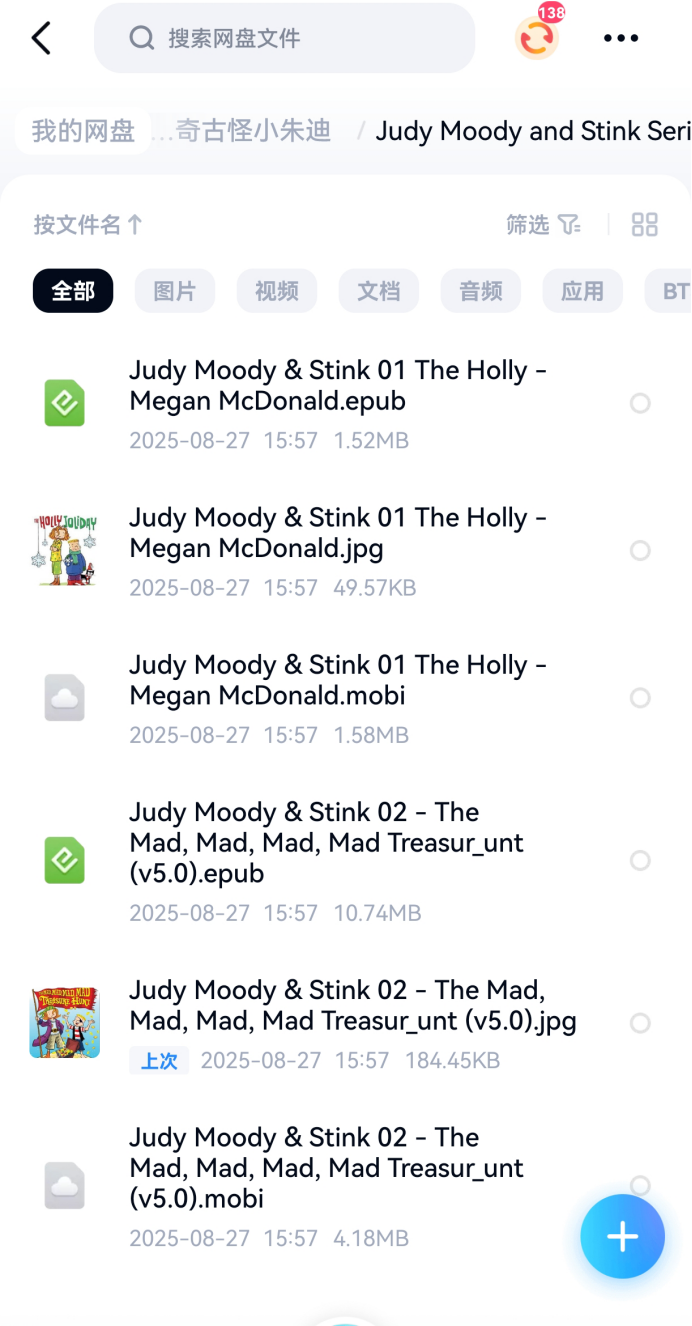
Task: Select the Stink 02 Mad Treasur_unt jpg file
Action: tap(640, 1023)
